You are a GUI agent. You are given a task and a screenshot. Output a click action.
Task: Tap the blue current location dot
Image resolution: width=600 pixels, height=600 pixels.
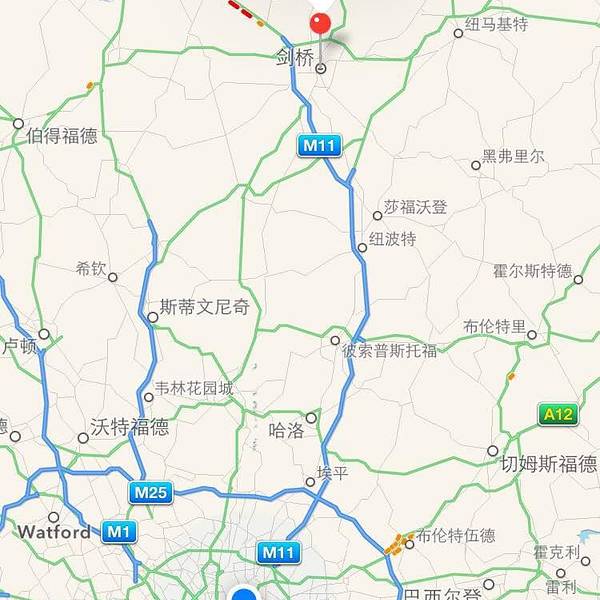pyautogui.click(x=247, y=595)
